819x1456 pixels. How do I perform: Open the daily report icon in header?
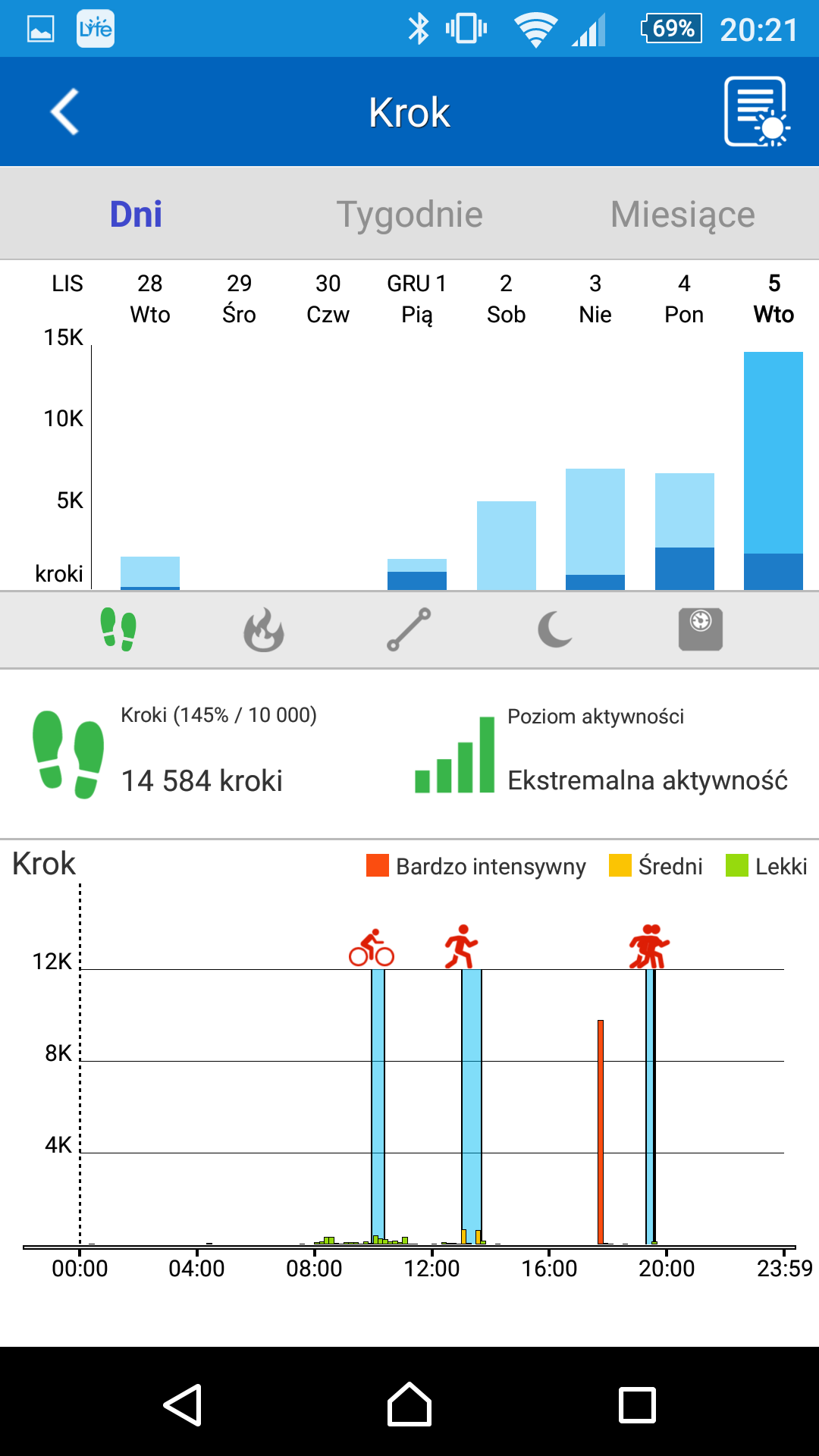[x=757, y=112]
